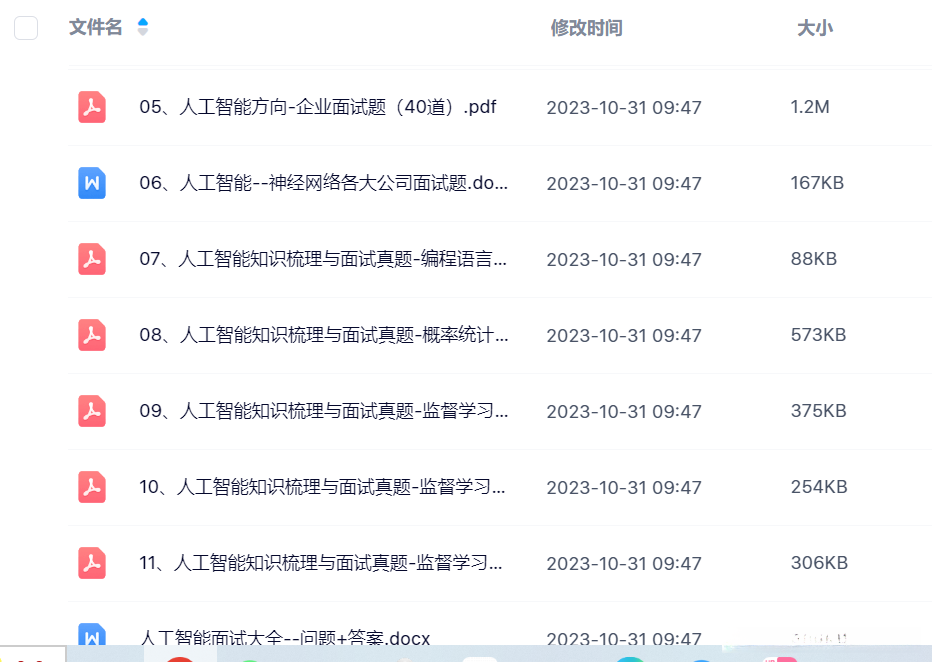Open 05、人工智能方向-企业面试题（40道）.pdf
932x662 pixels.
coord(318,107)
